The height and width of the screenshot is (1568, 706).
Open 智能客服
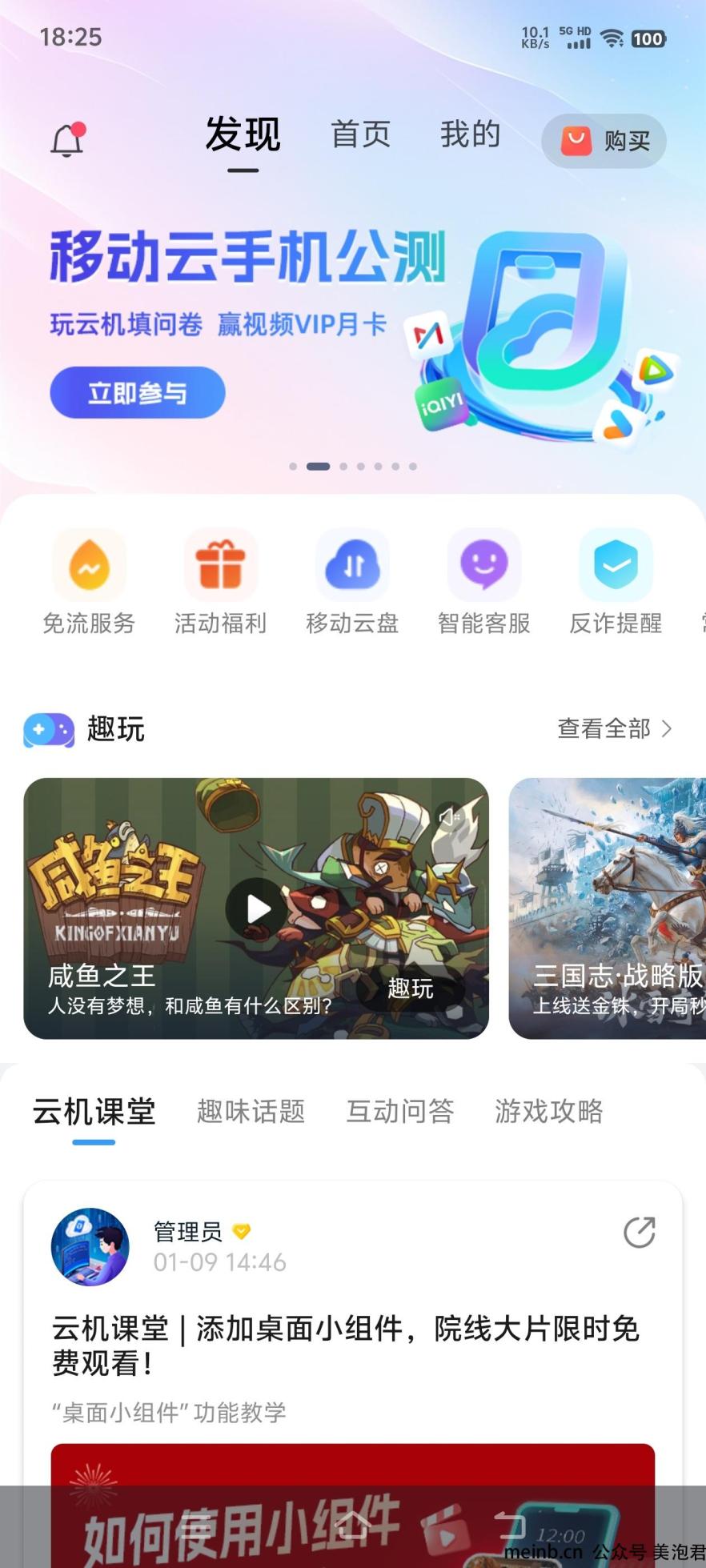pos(483,580)
